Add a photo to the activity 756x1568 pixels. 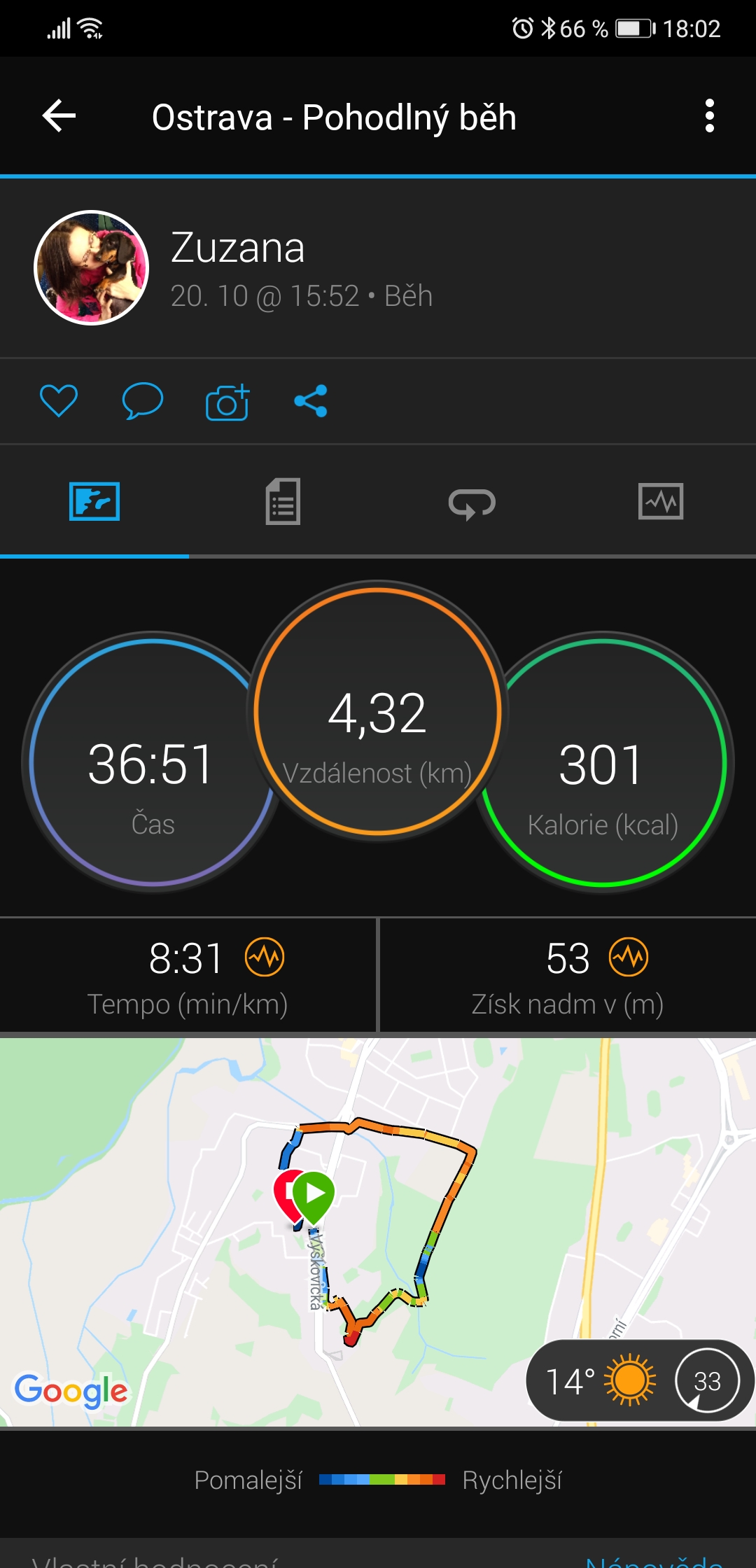[x=227, y=402]
